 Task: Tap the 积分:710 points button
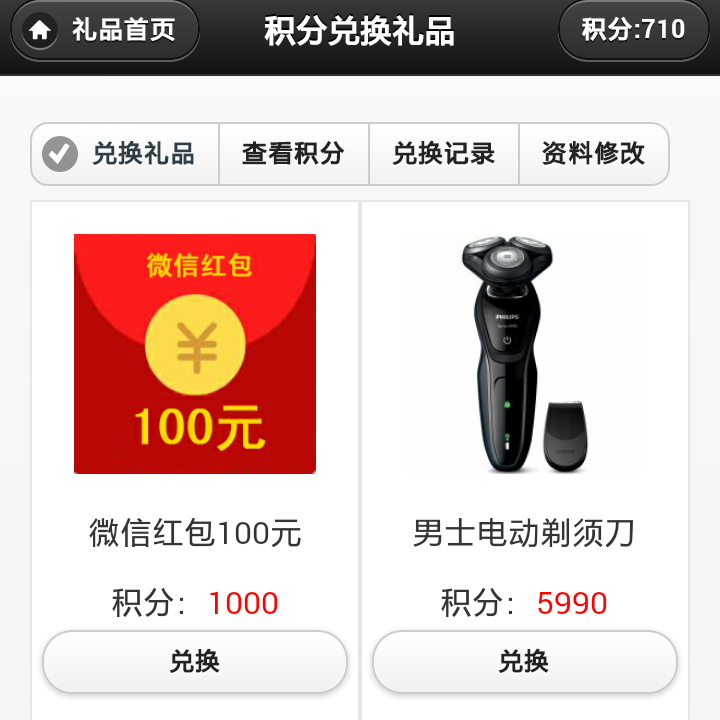[633, 30]
